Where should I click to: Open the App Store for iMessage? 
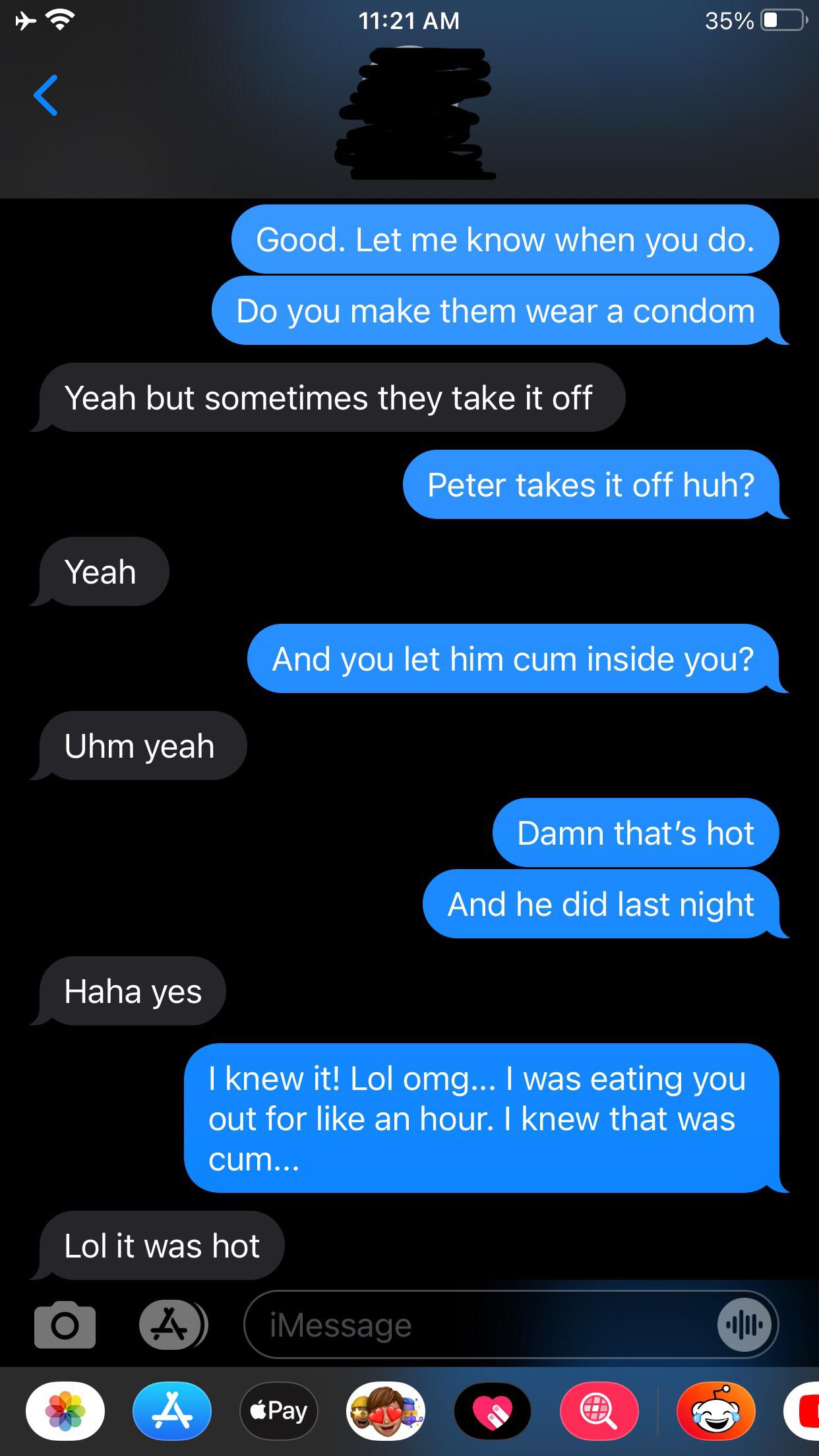(x=172, y=1411)
